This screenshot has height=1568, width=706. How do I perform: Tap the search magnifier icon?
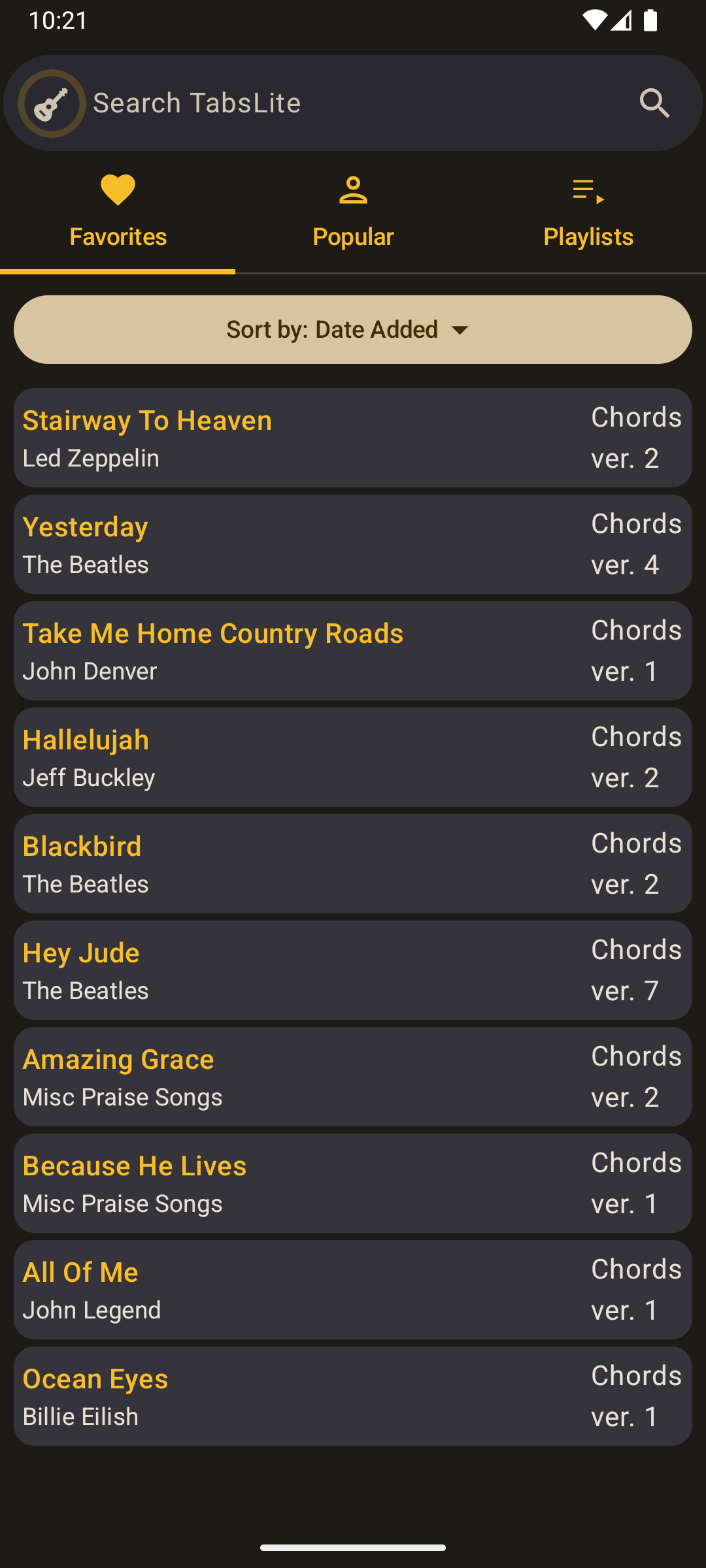(x=654, y=103)
